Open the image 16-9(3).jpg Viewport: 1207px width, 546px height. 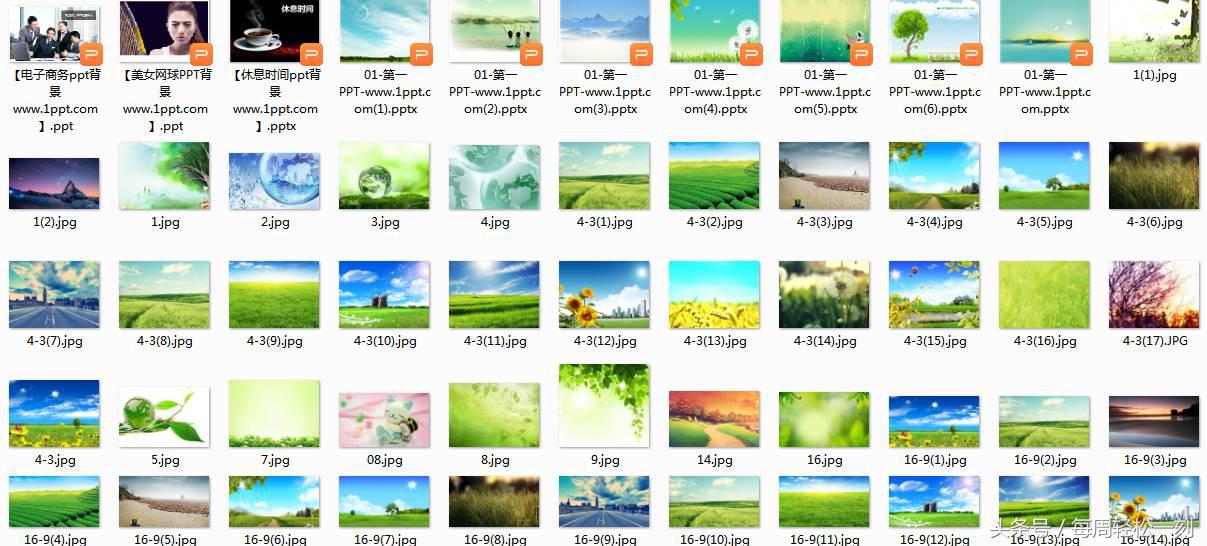point(1154,421)
